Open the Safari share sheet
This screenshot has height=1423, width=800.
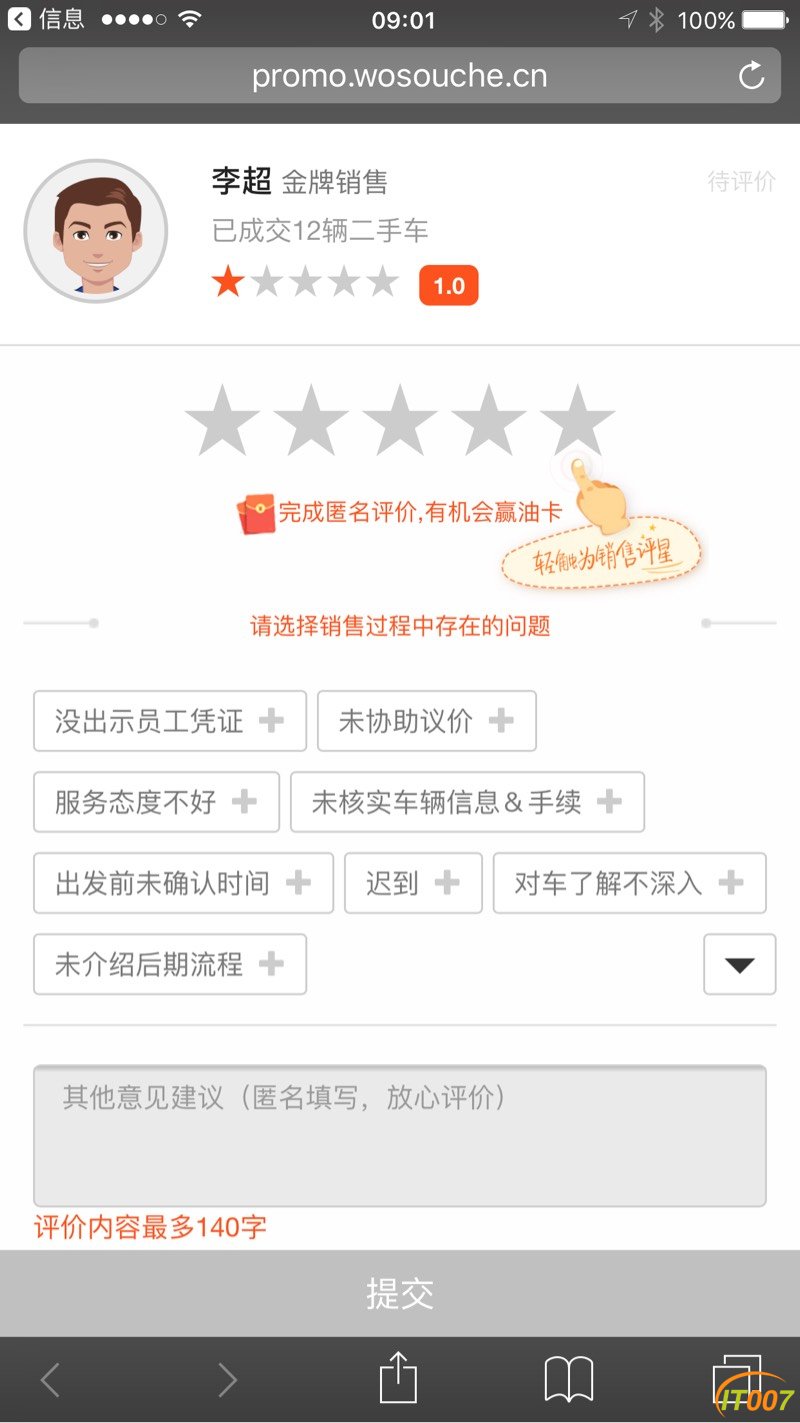click(x=398, y=1380)
